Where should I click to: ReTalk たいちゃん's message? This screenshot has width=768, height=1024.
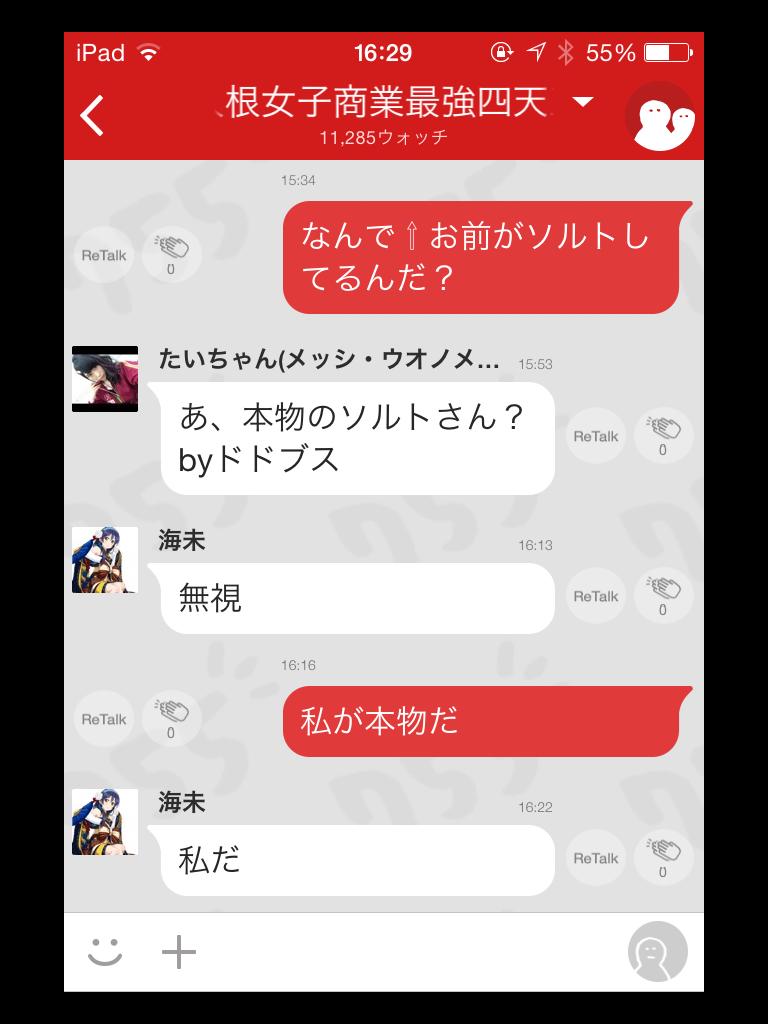point(596,436)
